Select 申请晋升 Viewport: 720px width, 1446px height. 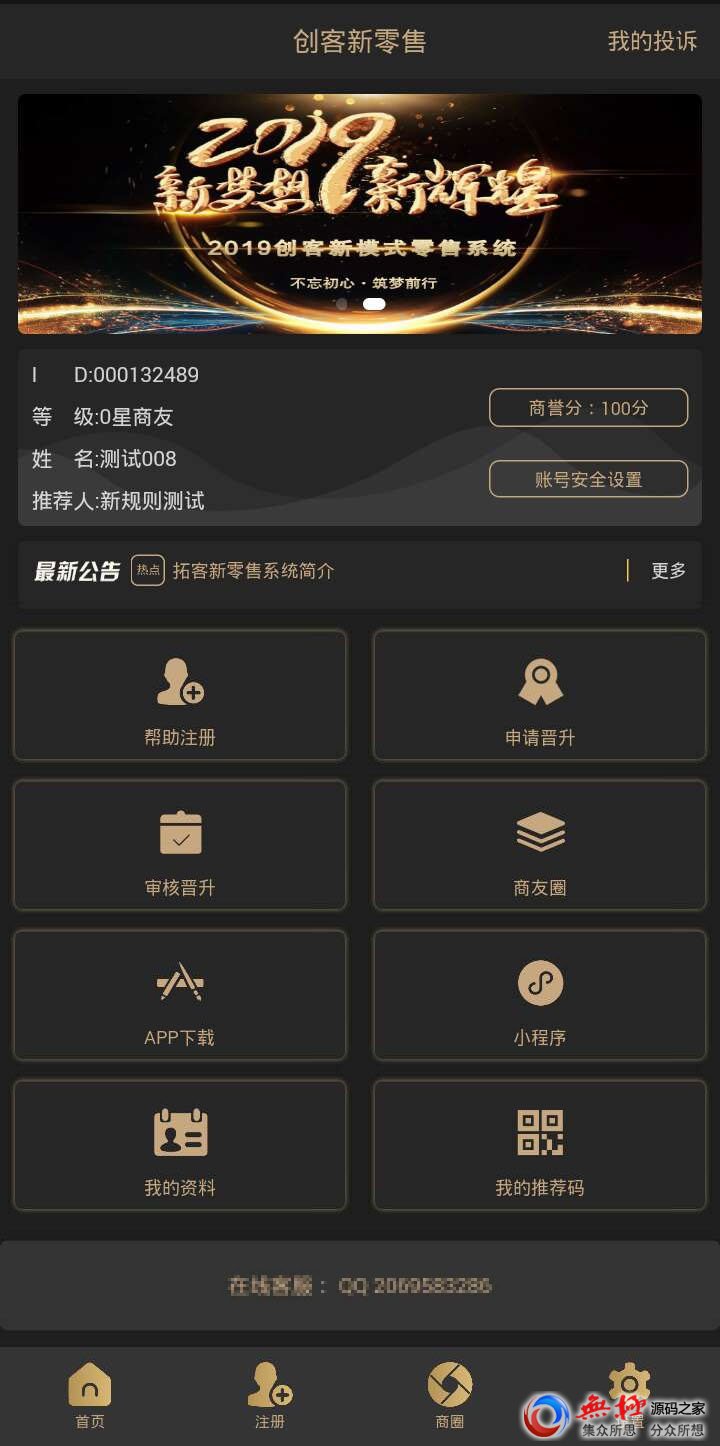tap(540, 695)
